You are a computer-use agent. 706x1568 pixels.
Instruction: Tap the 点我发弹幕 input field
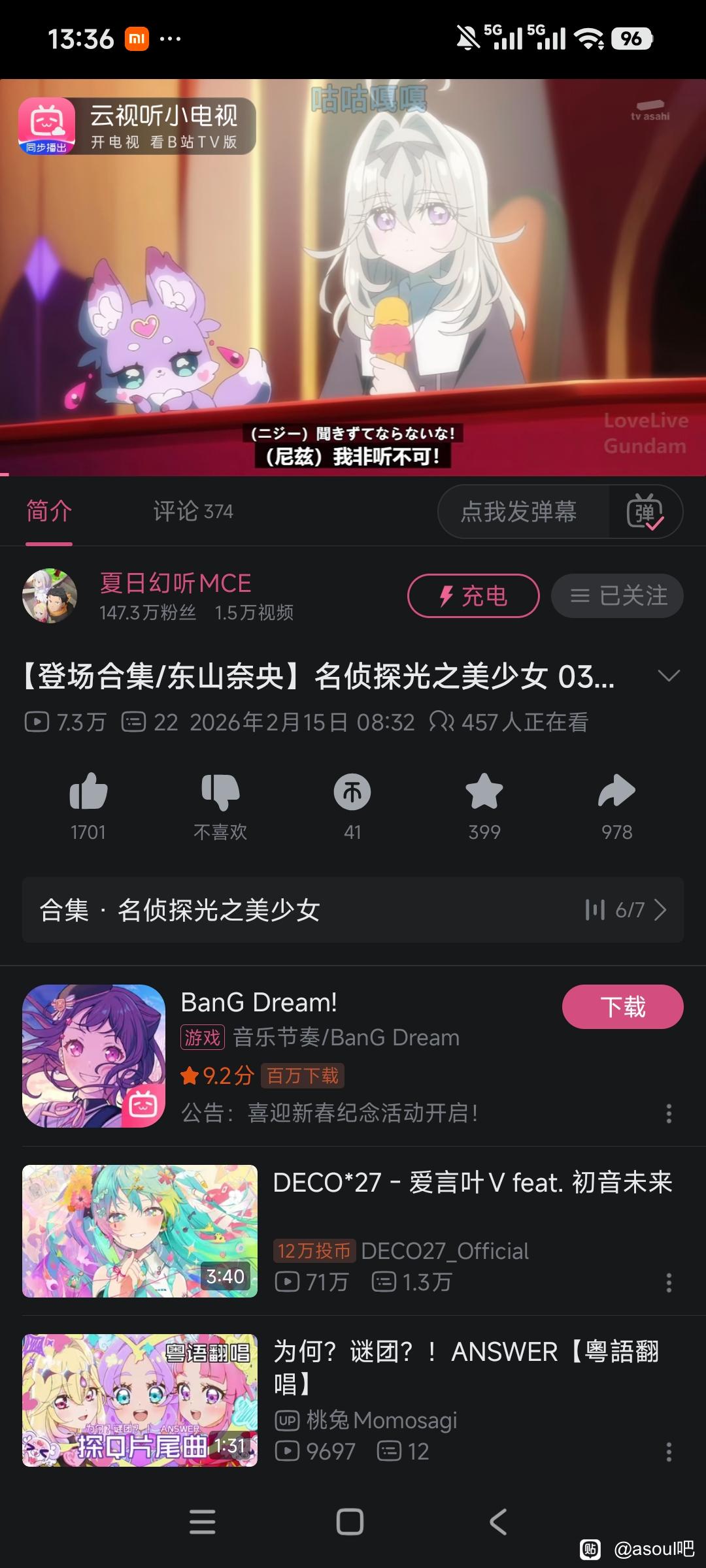click(519, 512)
